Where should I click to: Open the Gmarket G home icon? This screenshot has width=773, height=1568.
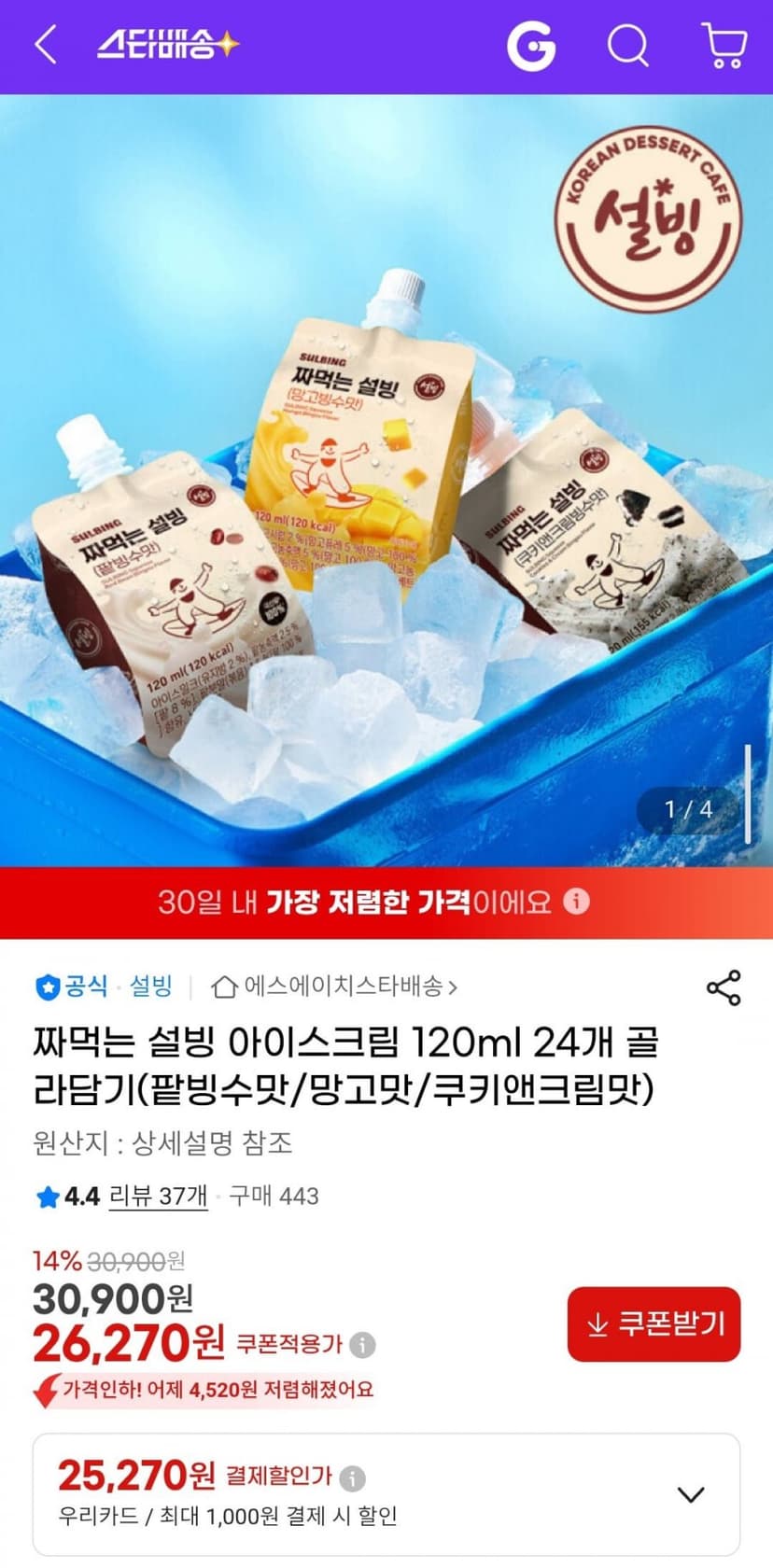click(531, 45)
